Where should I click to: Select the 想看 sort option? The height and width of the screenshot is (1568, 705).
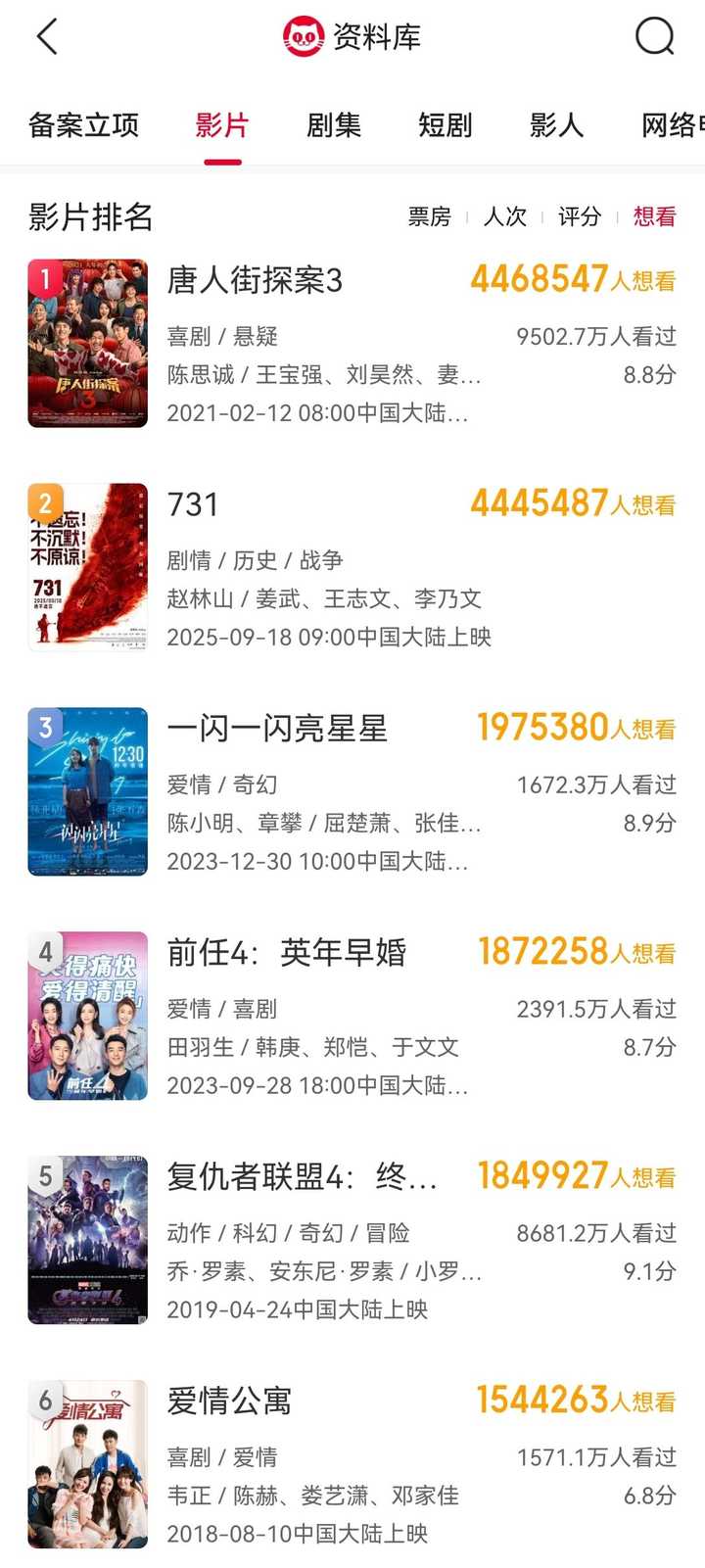coord(654,216)
